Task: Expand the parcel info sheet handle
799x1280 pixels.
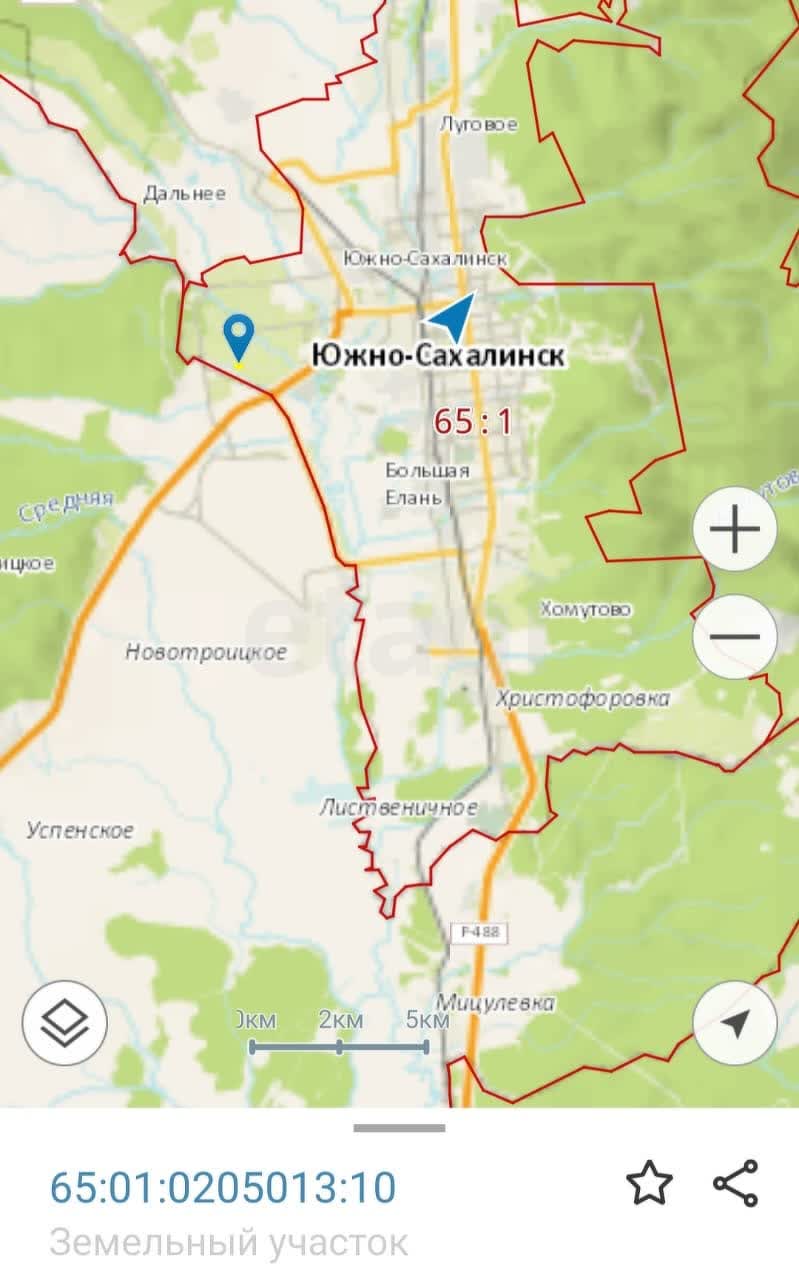Action: click(399, 1128)
